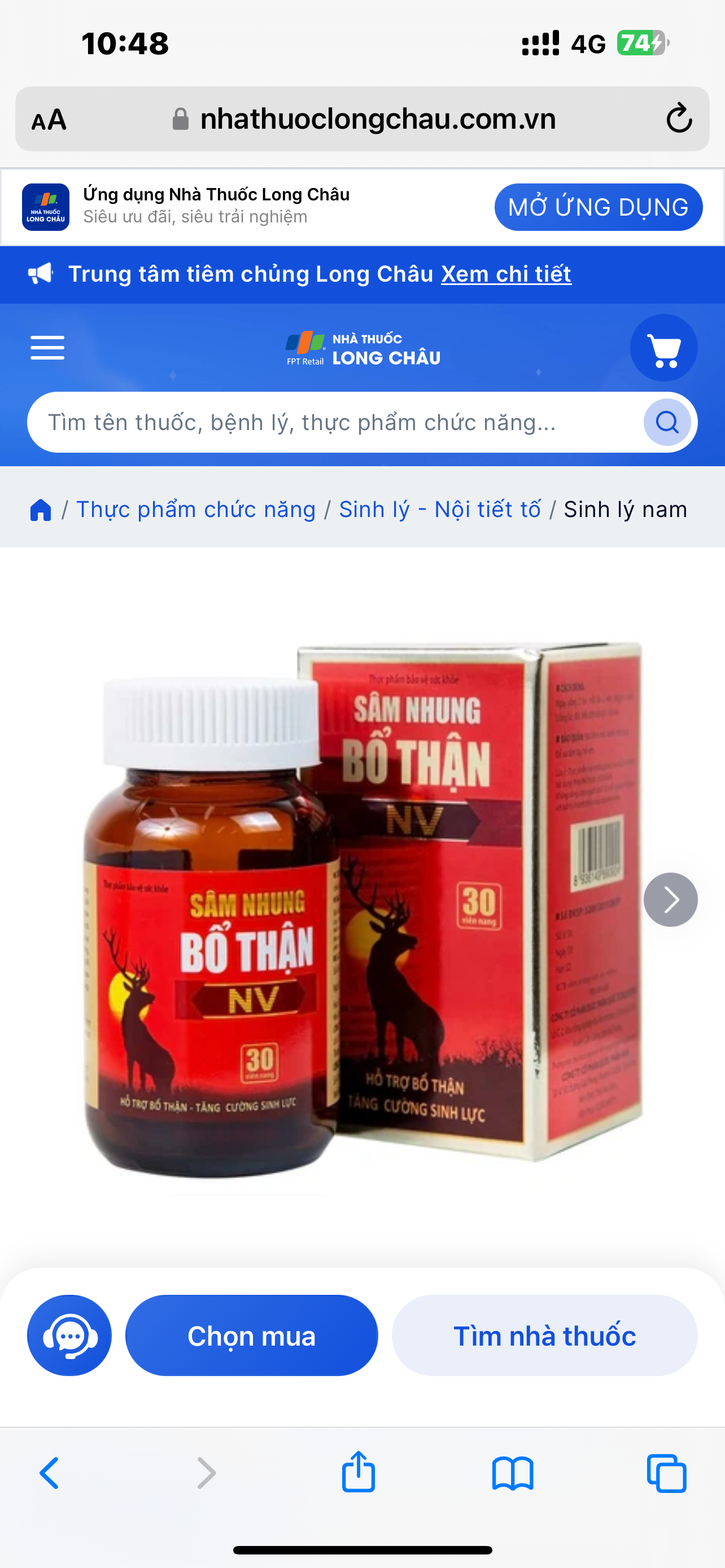Go to home via breadcrumb icon

(41, 510)
